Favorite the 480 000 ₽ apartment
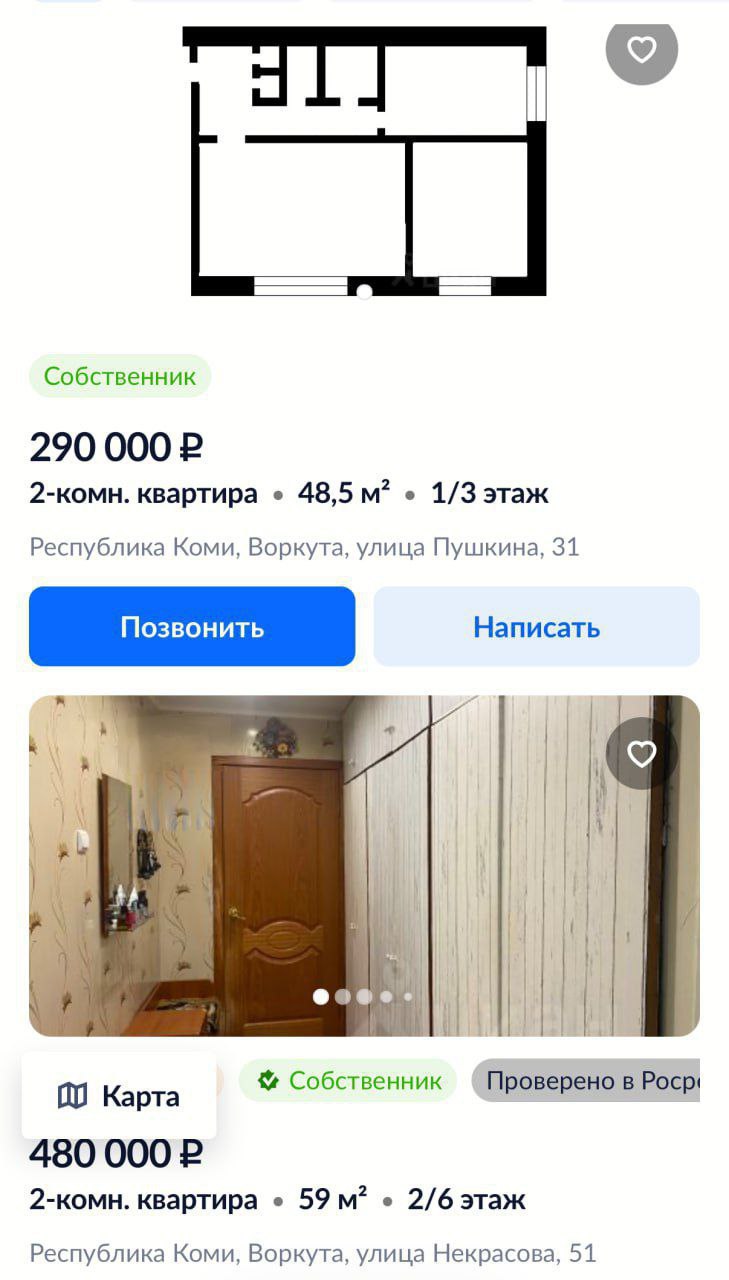 (x=641, y=754)
